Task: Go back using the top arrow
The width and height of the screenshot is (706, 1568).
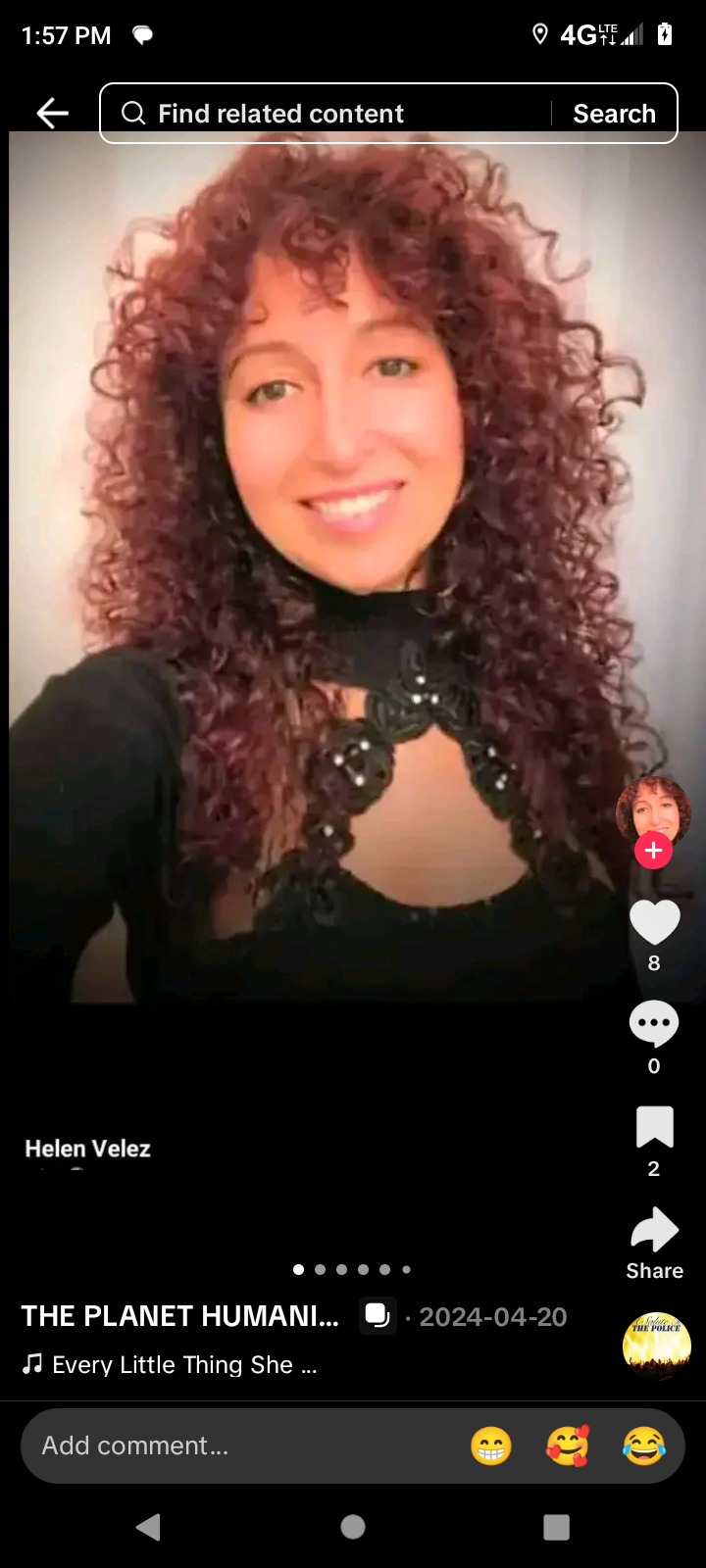Action: tap(52, 114)
